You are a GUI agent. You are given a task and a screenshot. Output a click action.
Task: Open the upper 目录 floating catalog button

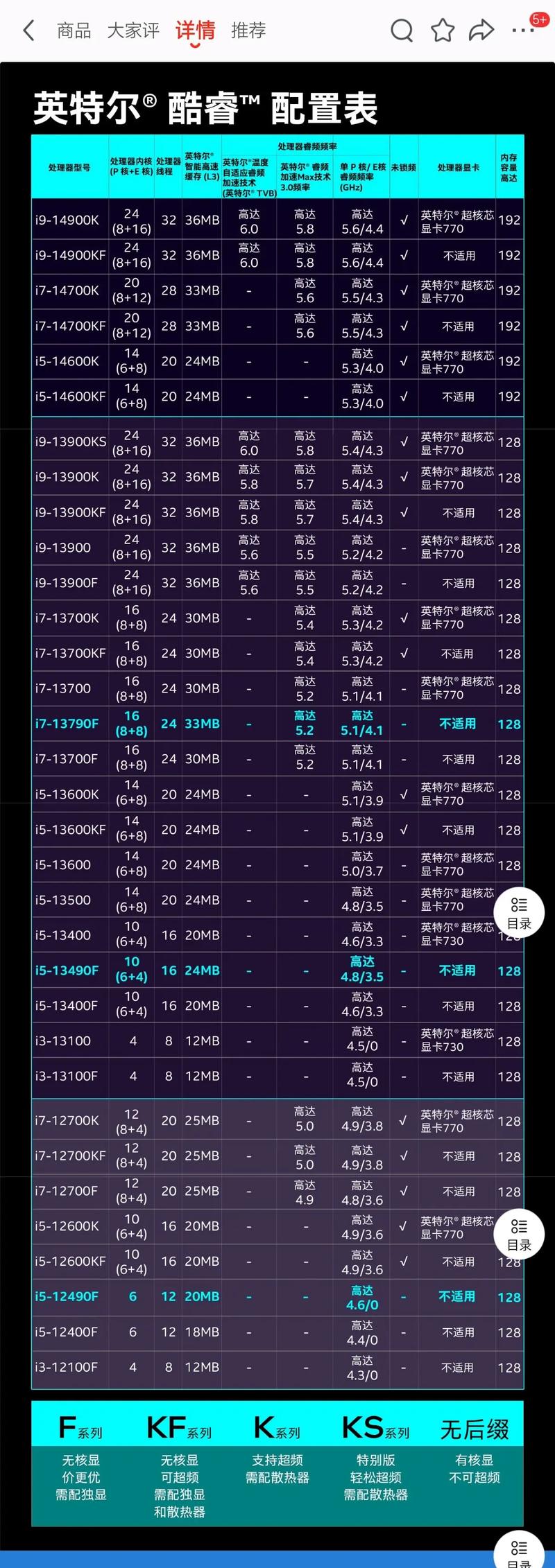coord(519,913)
